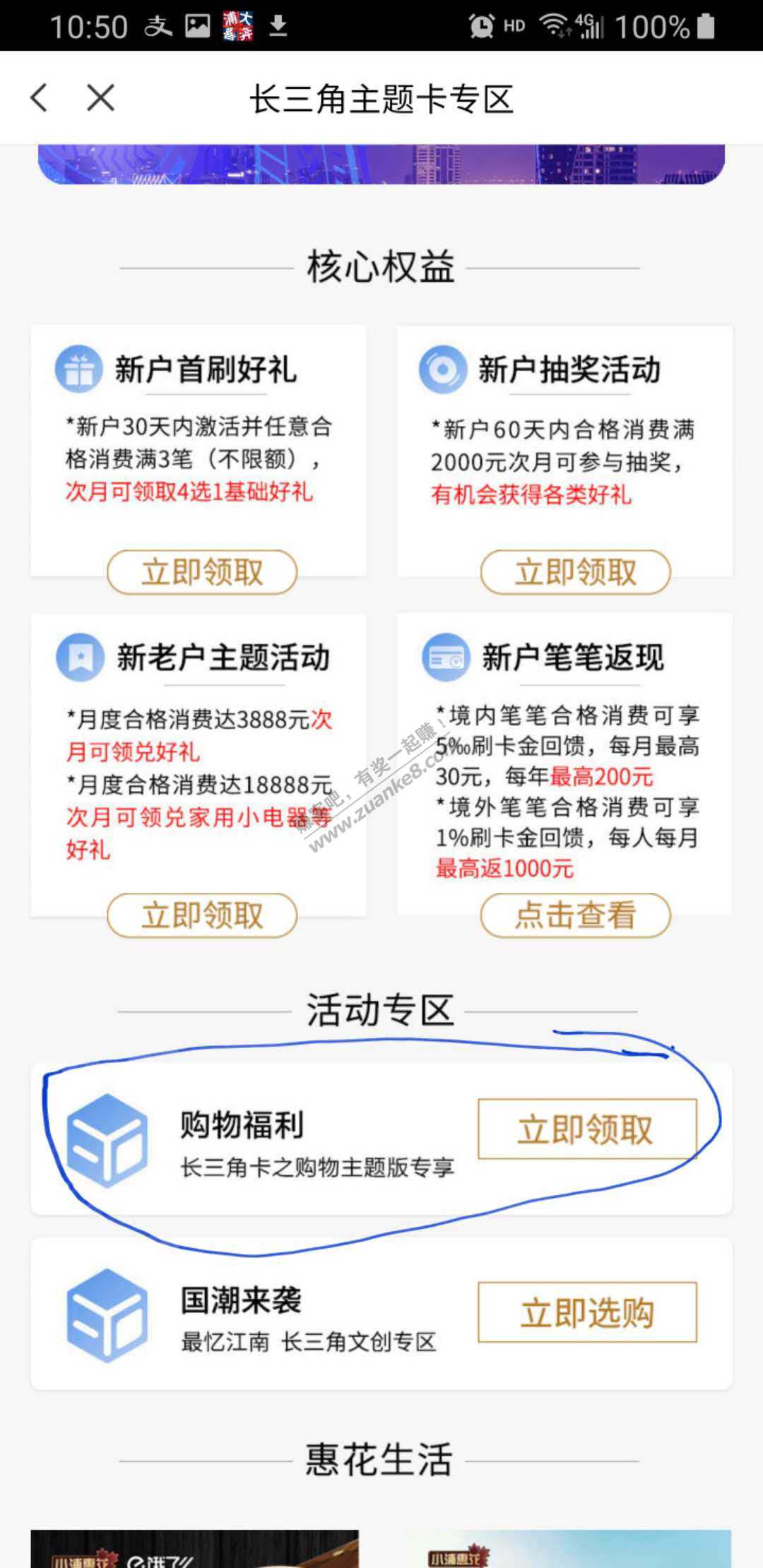Tap 立即领取 under 新户抽奖活动
The image size is (763, 1568).
pos(575,572)
